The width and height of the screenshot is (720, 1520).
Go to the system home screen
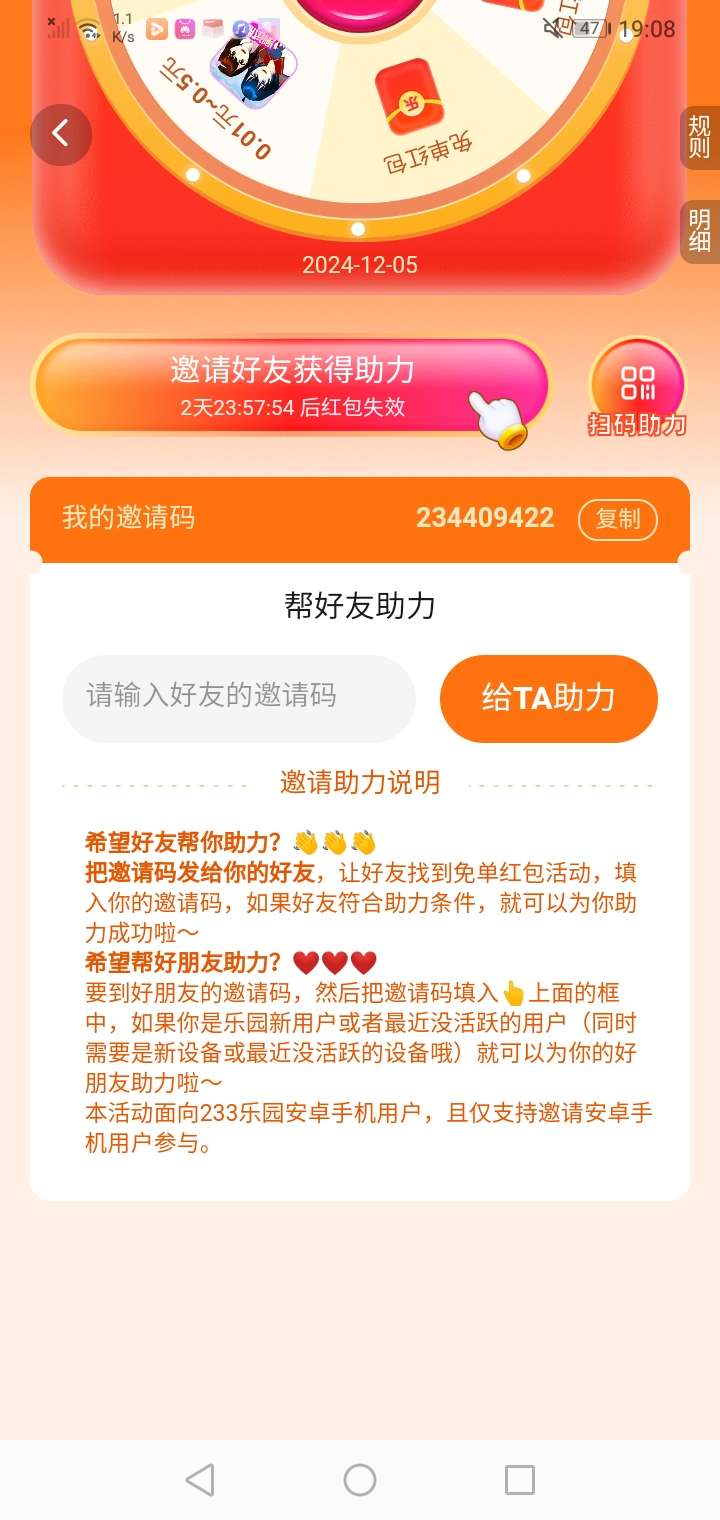click(x=360, y=1480)
